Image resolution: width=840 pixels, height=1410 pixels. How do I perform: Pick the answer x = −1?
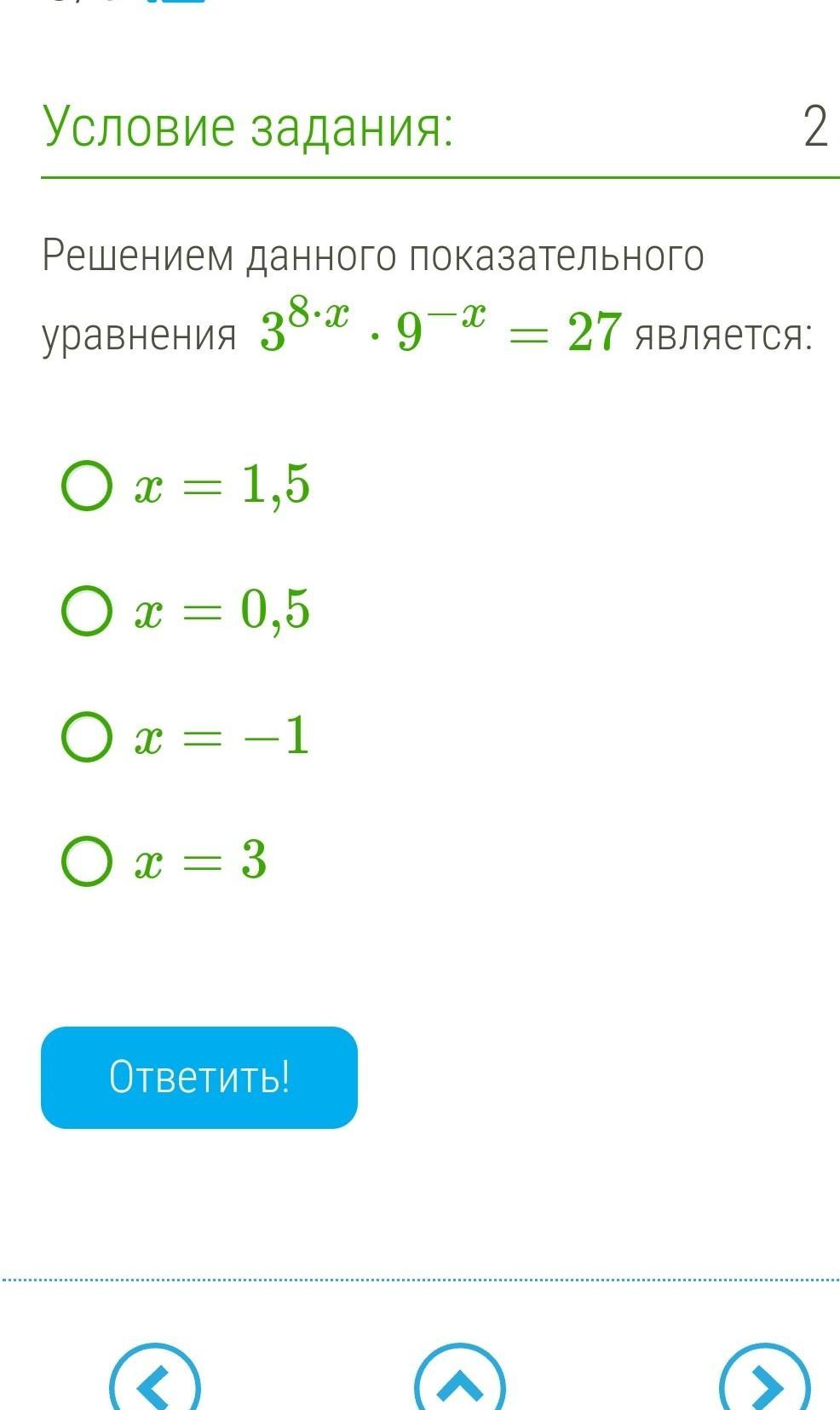87,736
